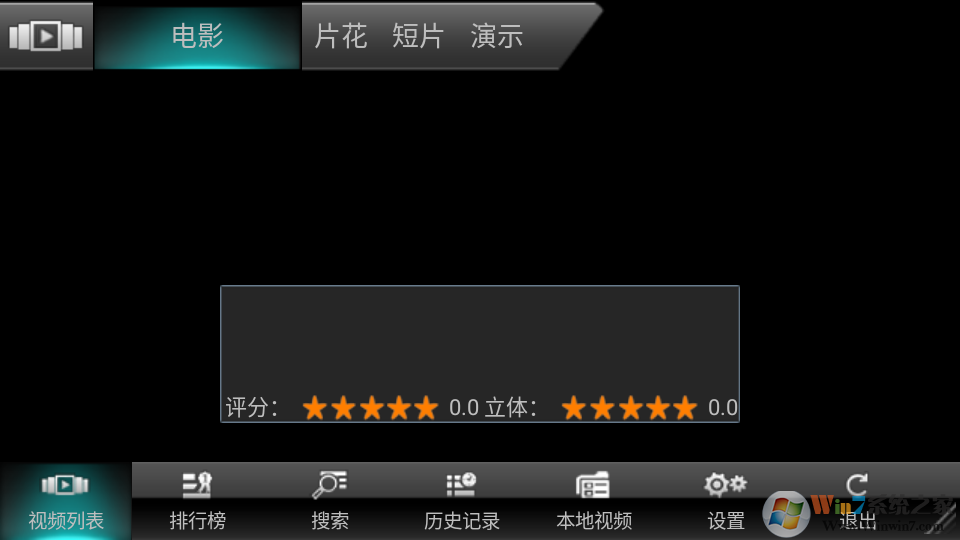Switch to the 短片 tab
Screen dimensions: 960x540
point(418,37)
